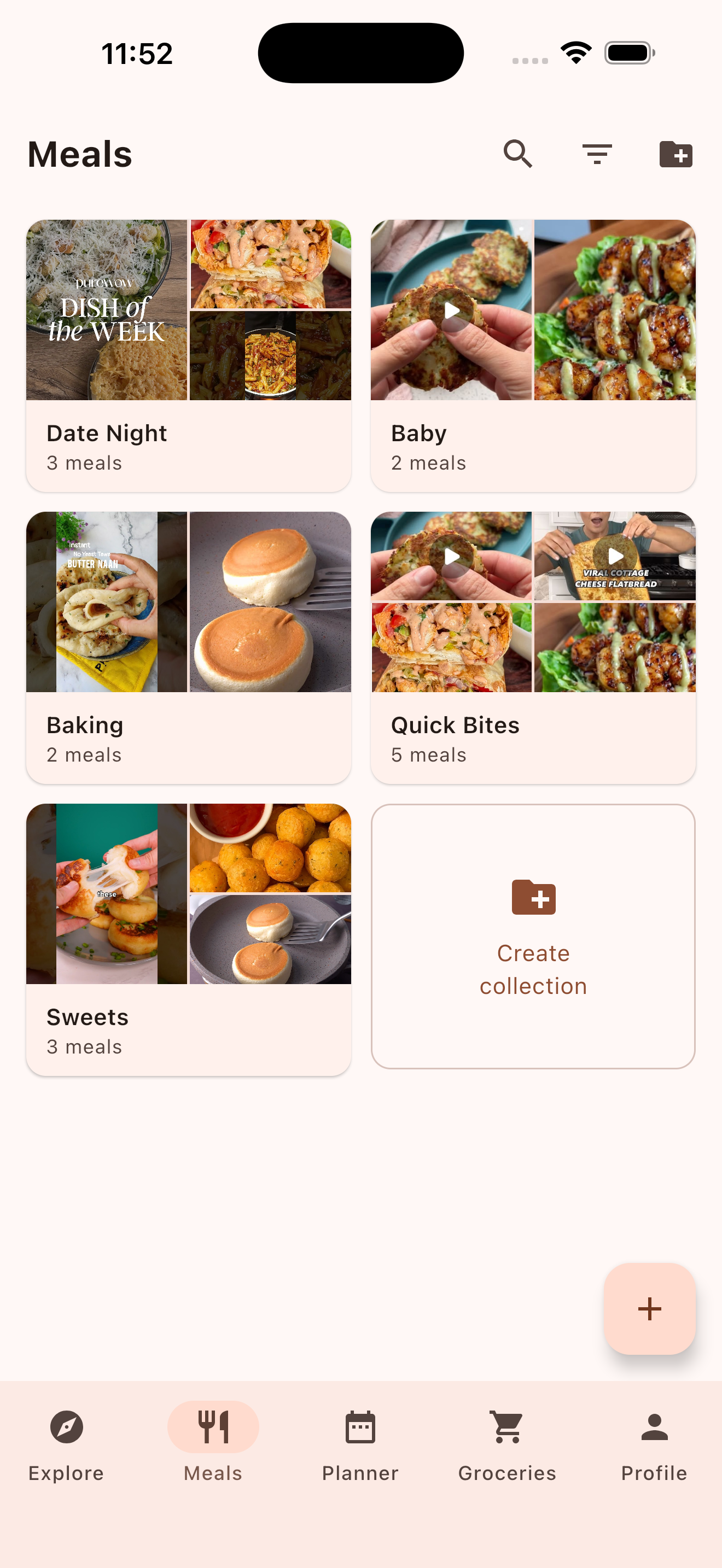
Task: Switch to the Profile tab
Action: click(x=654, y=1445)
